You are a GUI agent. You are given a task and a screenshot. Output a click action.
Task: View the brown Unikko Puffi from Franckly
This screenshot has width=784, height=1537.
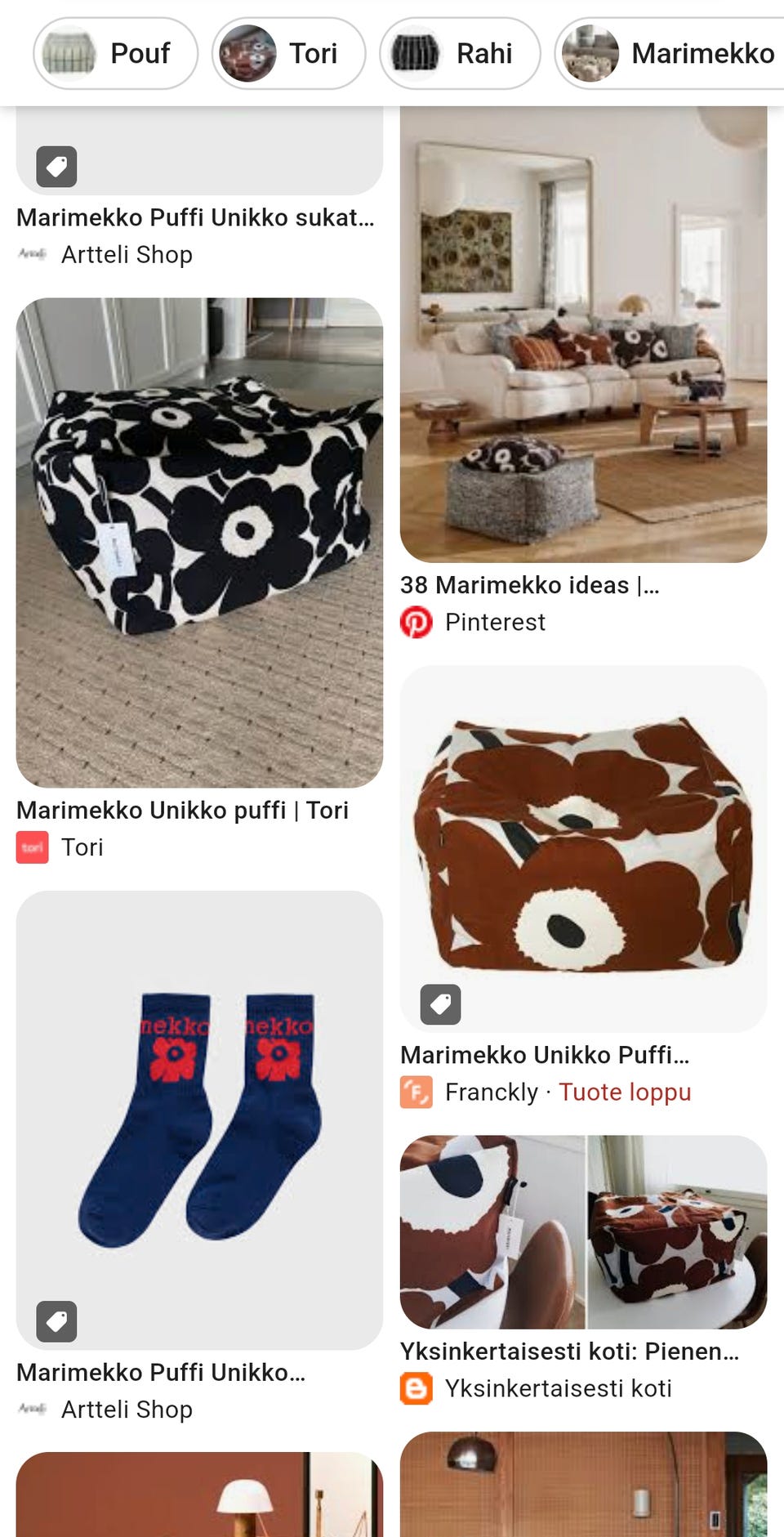pos(583,848)
